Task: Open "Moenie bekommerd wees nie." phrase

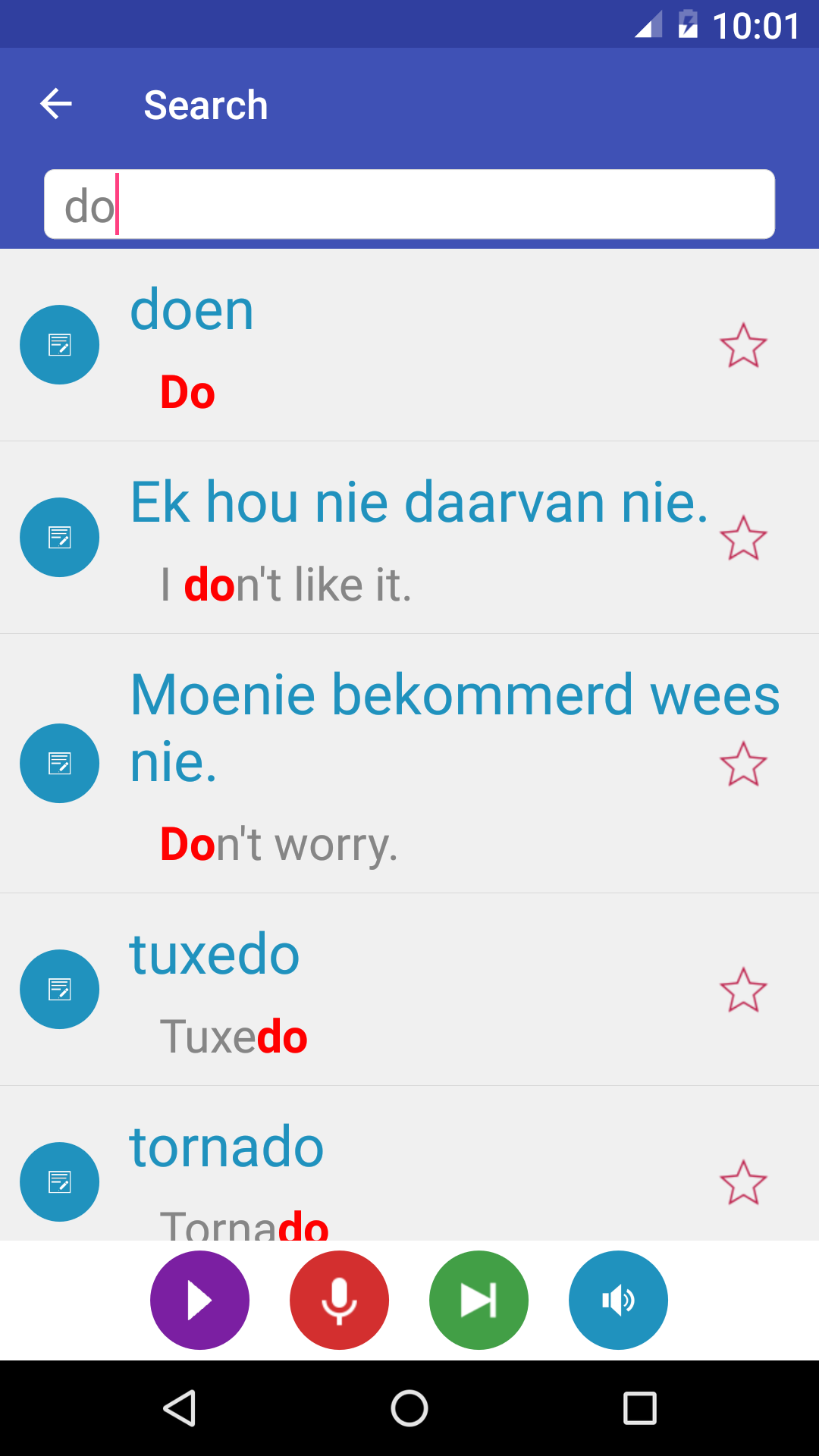Action: 453,727
